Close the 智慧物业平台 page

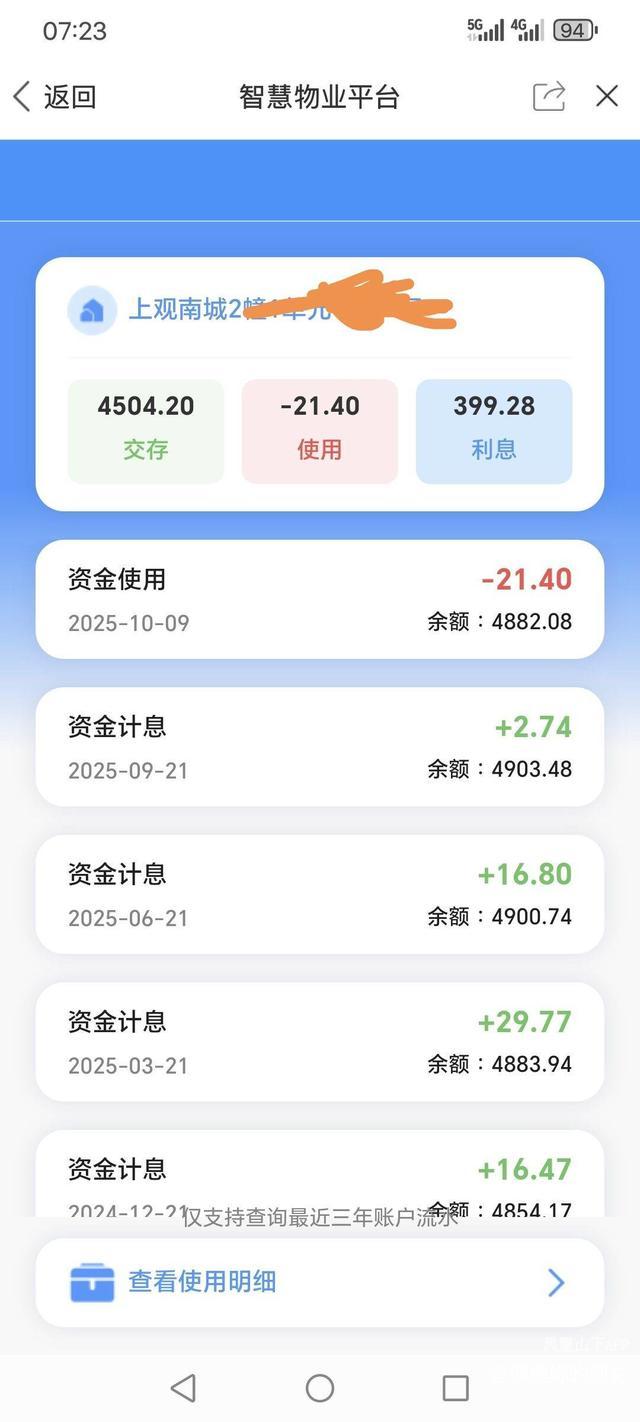point(607,96)
